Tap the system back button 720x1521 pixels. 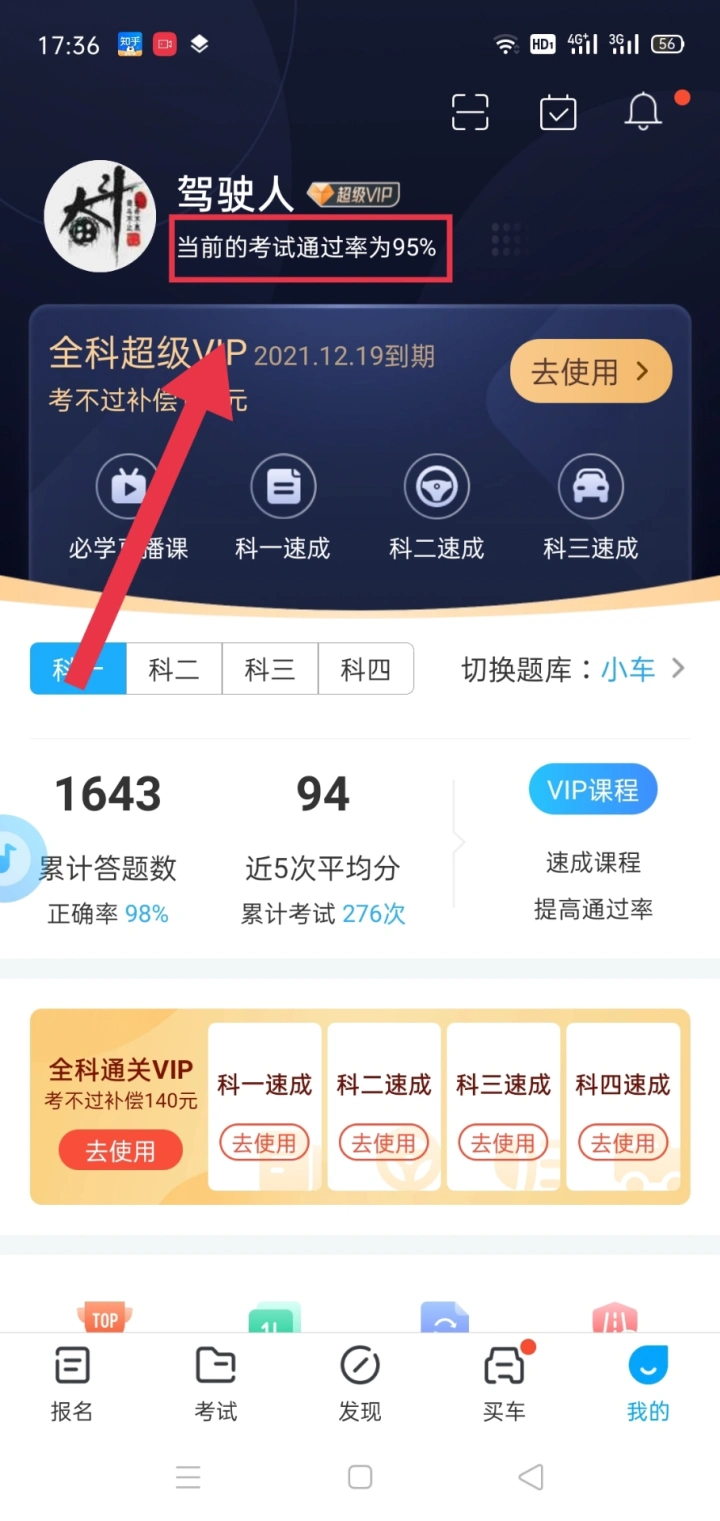[x=531, y=1477]
